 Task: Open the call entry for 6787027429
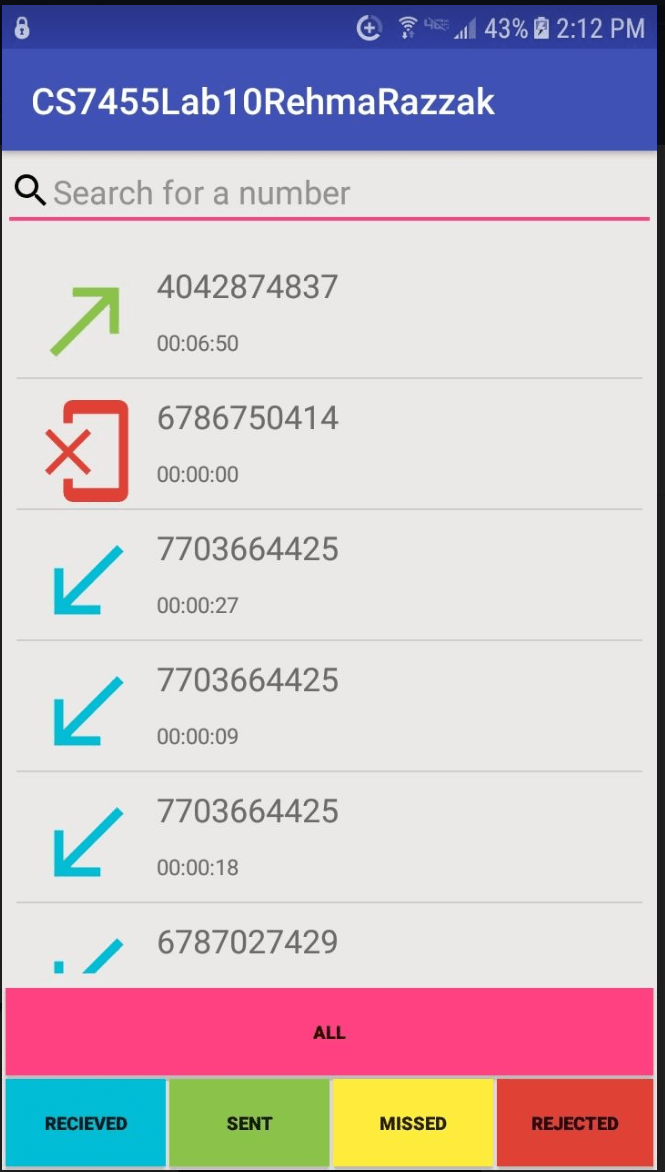329,946
